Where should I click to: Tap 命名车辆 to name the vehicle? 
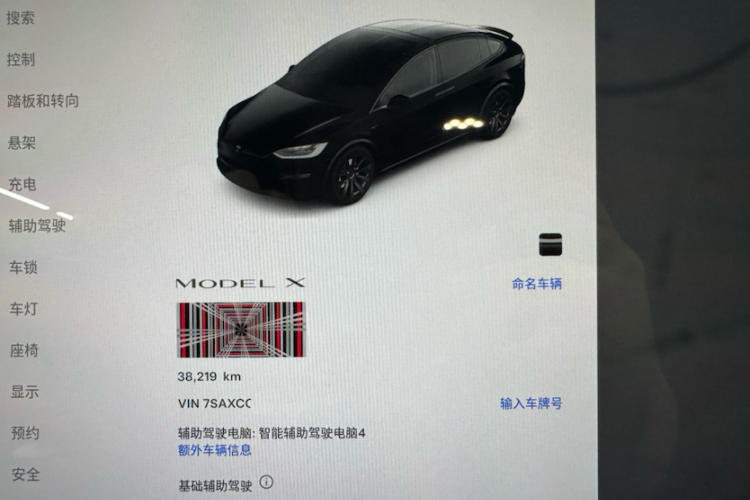[x=537, y=284]
